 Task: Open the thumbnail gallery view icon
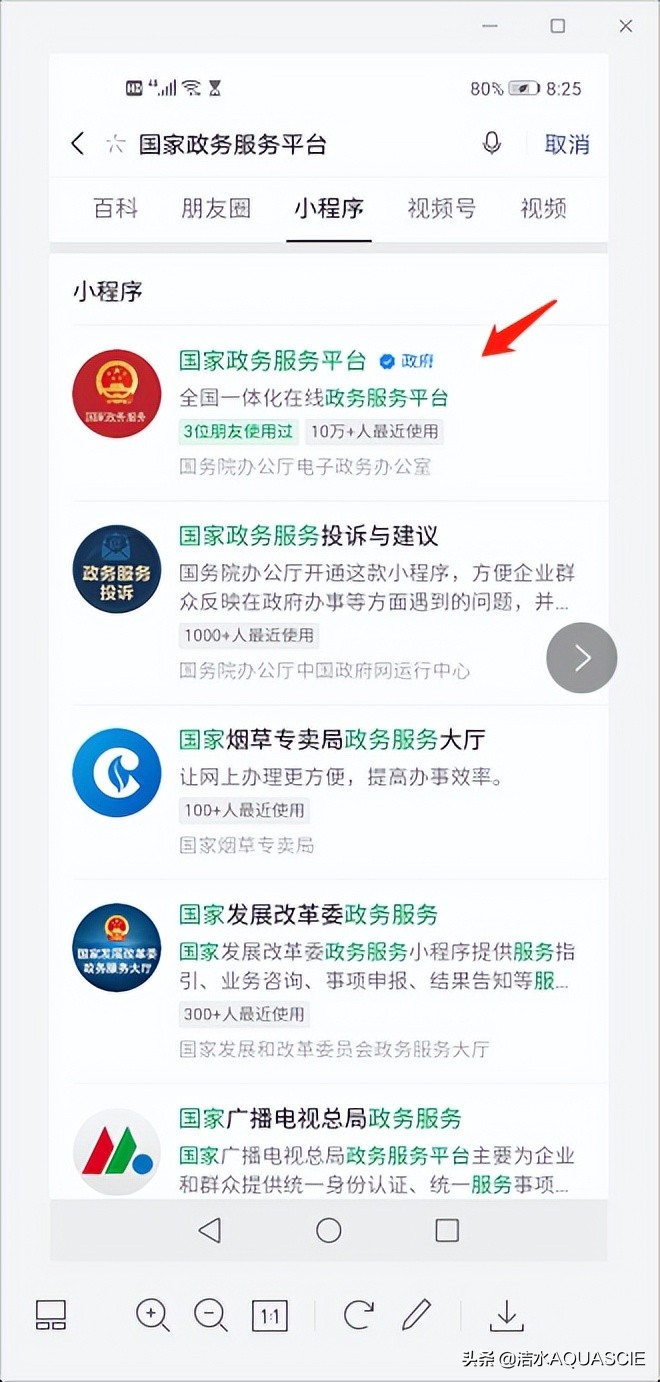point(51,1315)
